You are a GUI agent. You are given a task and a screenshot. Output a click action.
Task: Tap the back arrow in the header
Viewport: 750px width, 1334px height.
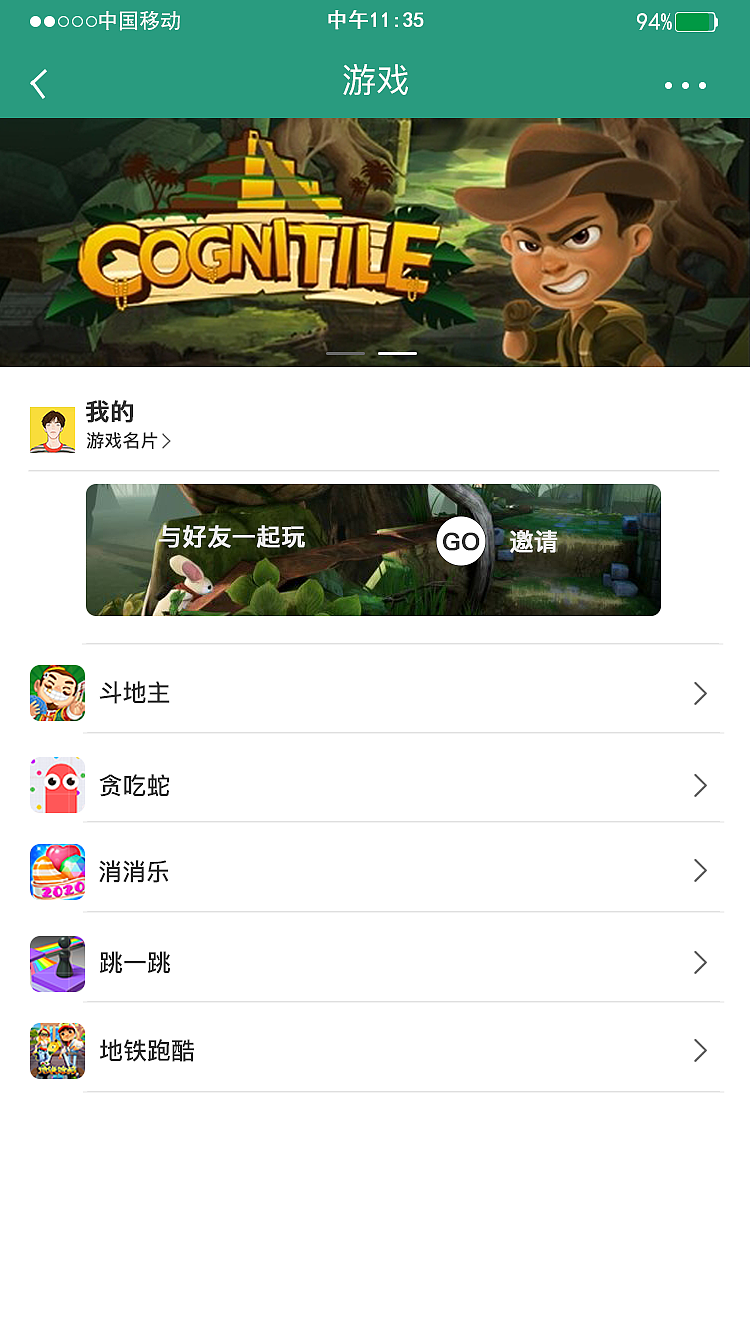click(38, 84)
